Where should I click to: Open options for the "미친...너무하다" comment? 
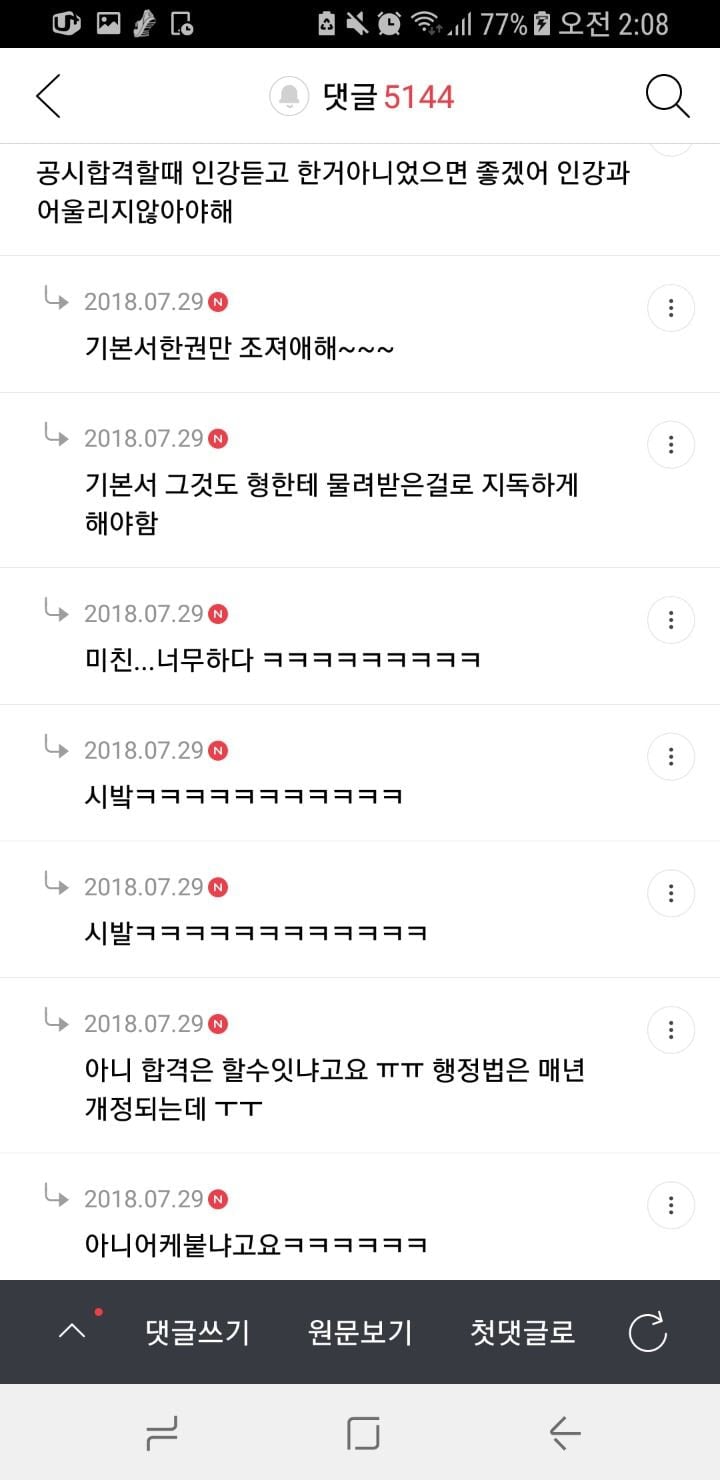671,620
